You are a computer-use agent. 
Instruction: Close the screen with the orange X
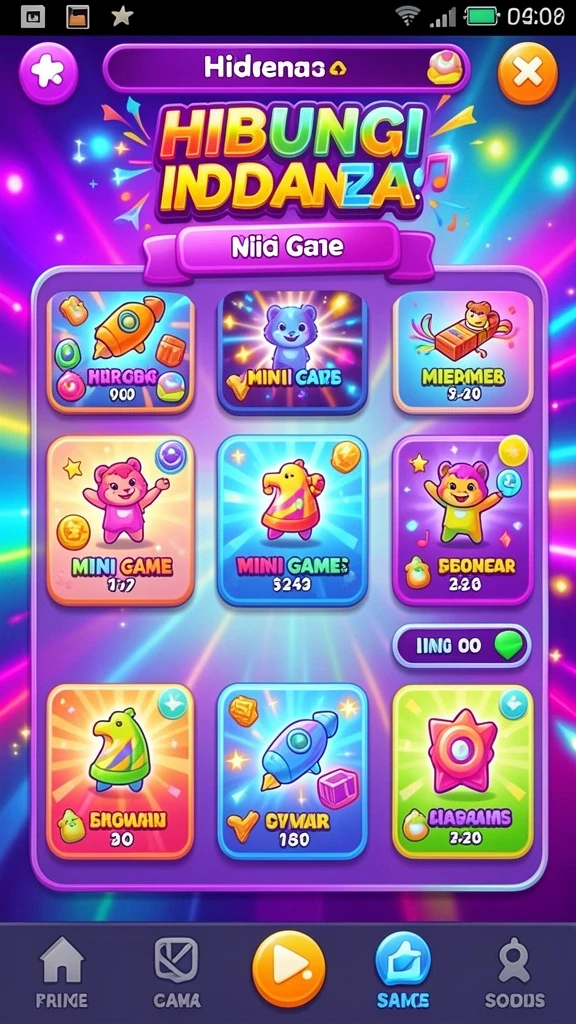click(528, 74)
